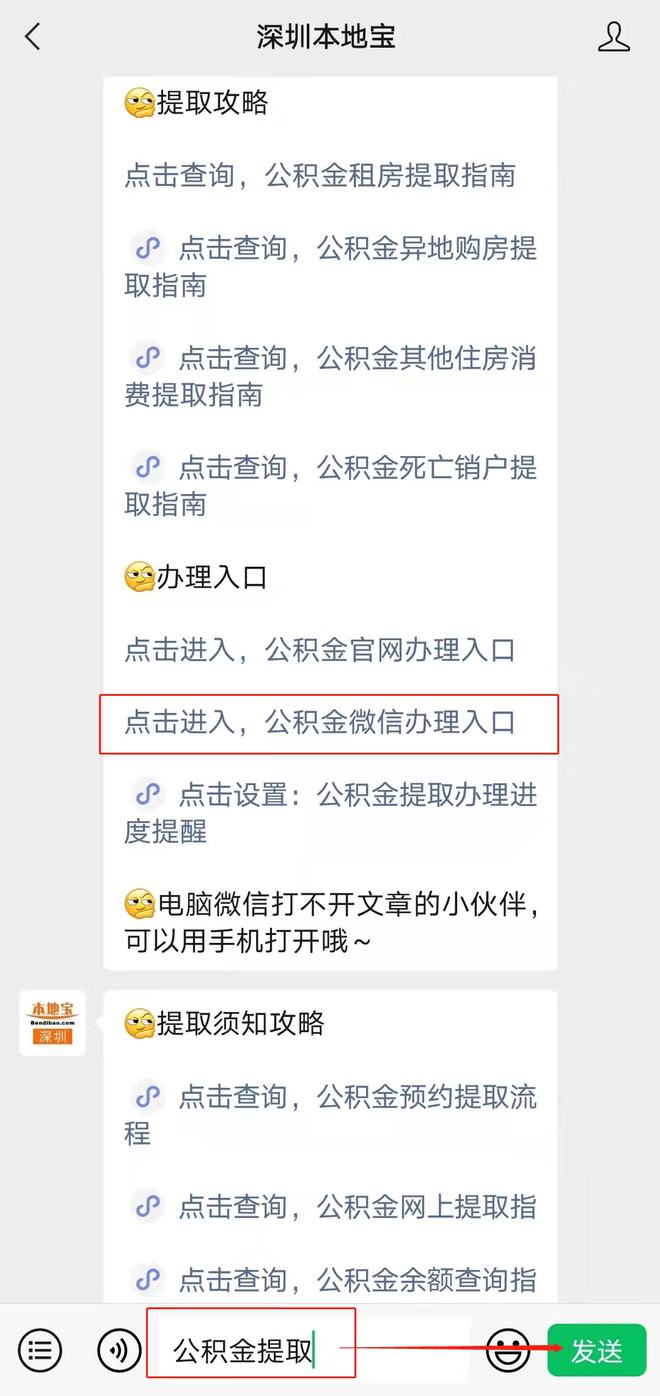
Task: Open the 公积金官网办理入口 link
Action: (x=320, y=650)
